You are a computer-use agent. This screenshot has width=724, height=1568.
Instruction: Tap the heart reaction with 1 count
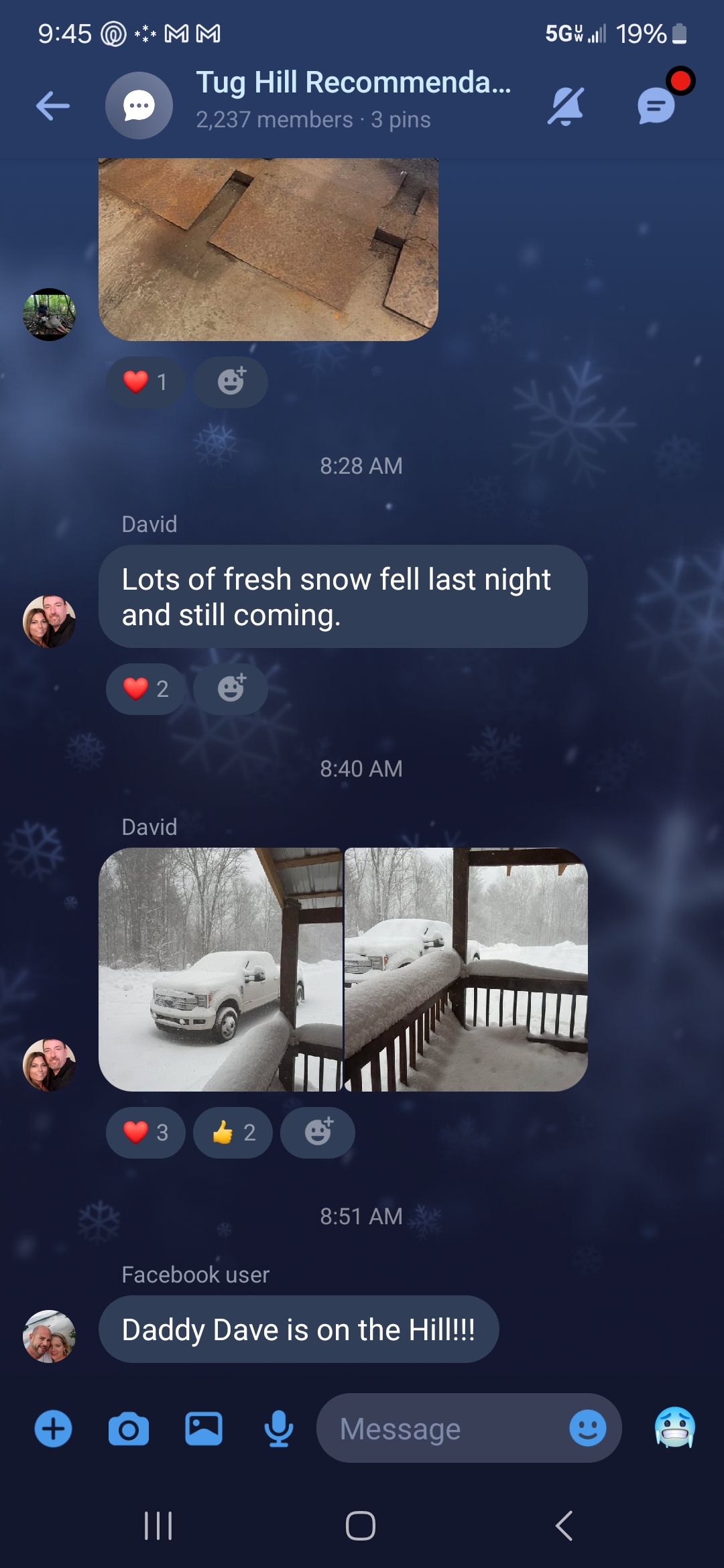point(145,382)
